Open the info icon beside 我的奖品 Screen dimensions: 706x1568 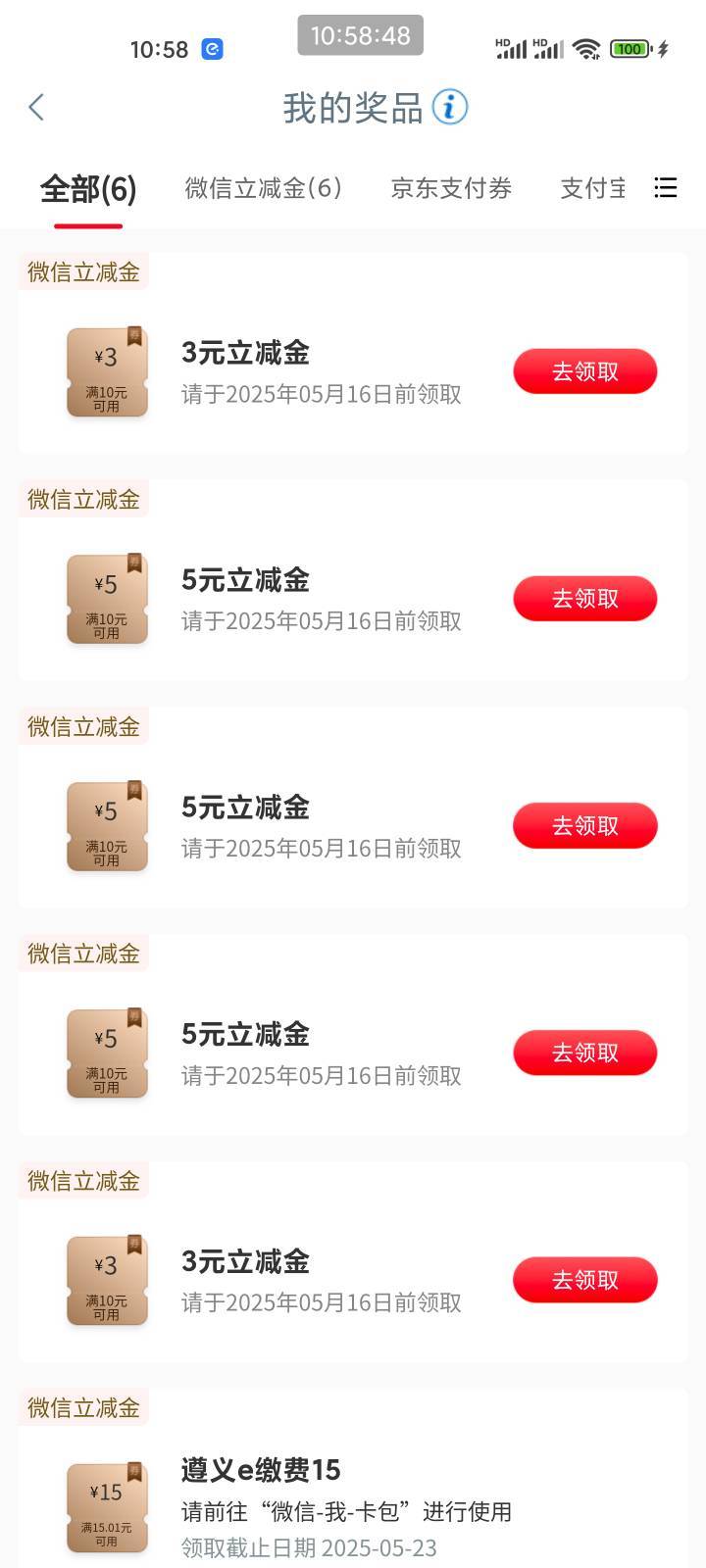450,107
